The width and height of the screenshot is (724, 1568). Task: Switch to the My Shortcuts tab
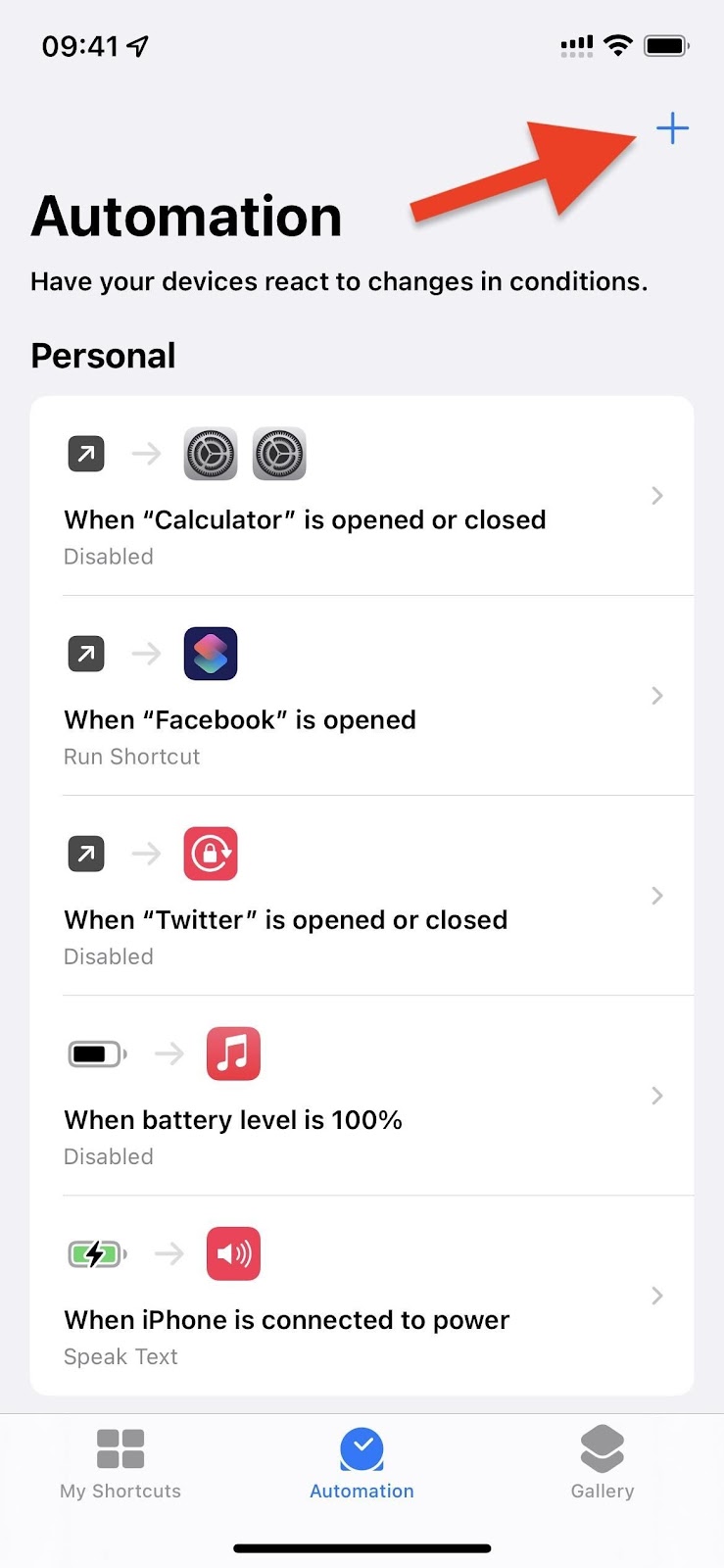(x=121, y=1464)
